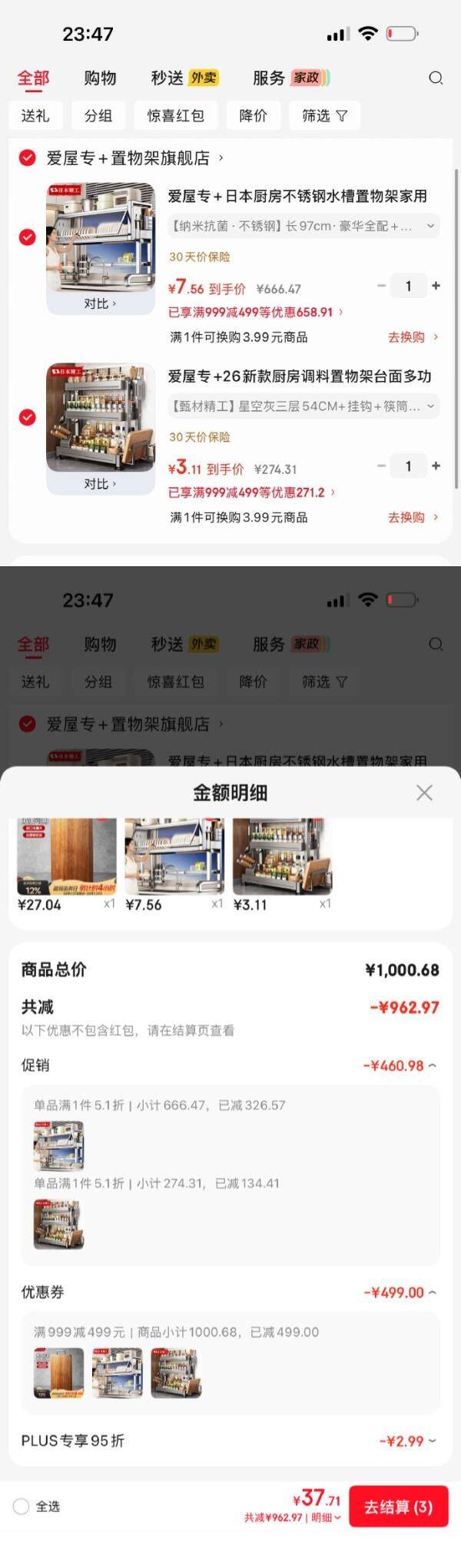Collapse the 明细 breakdown next to 共减
The width and height of the screenshot is (461, 1568).
327,1517
